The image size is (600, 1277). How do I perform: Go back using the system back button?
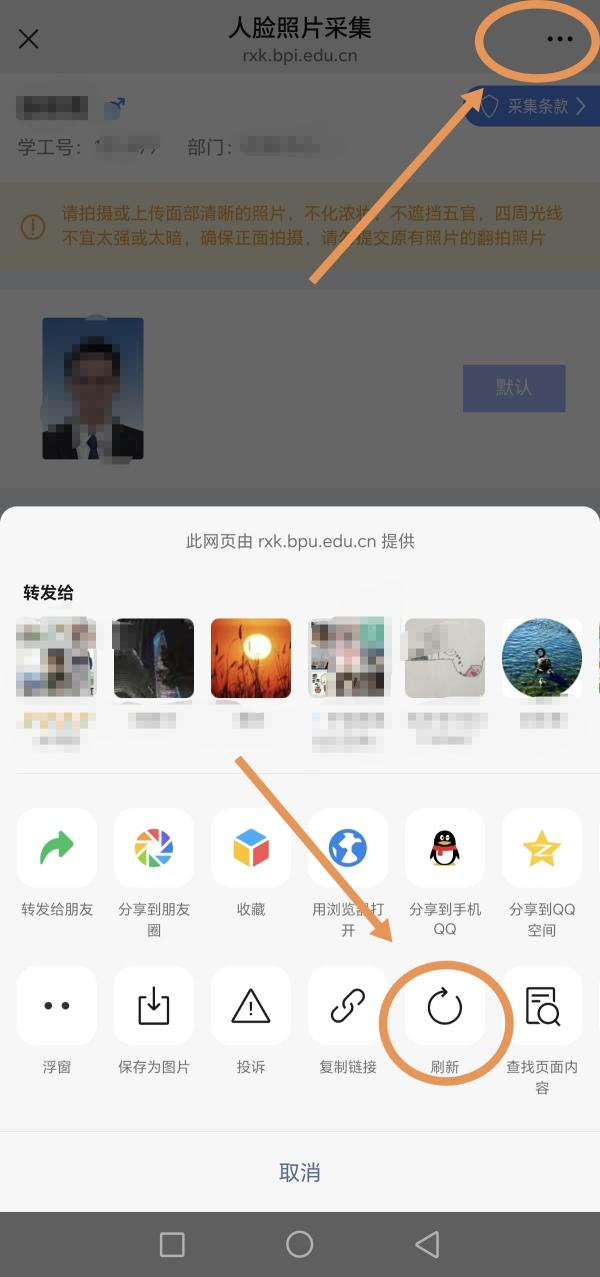[427, 1244]
